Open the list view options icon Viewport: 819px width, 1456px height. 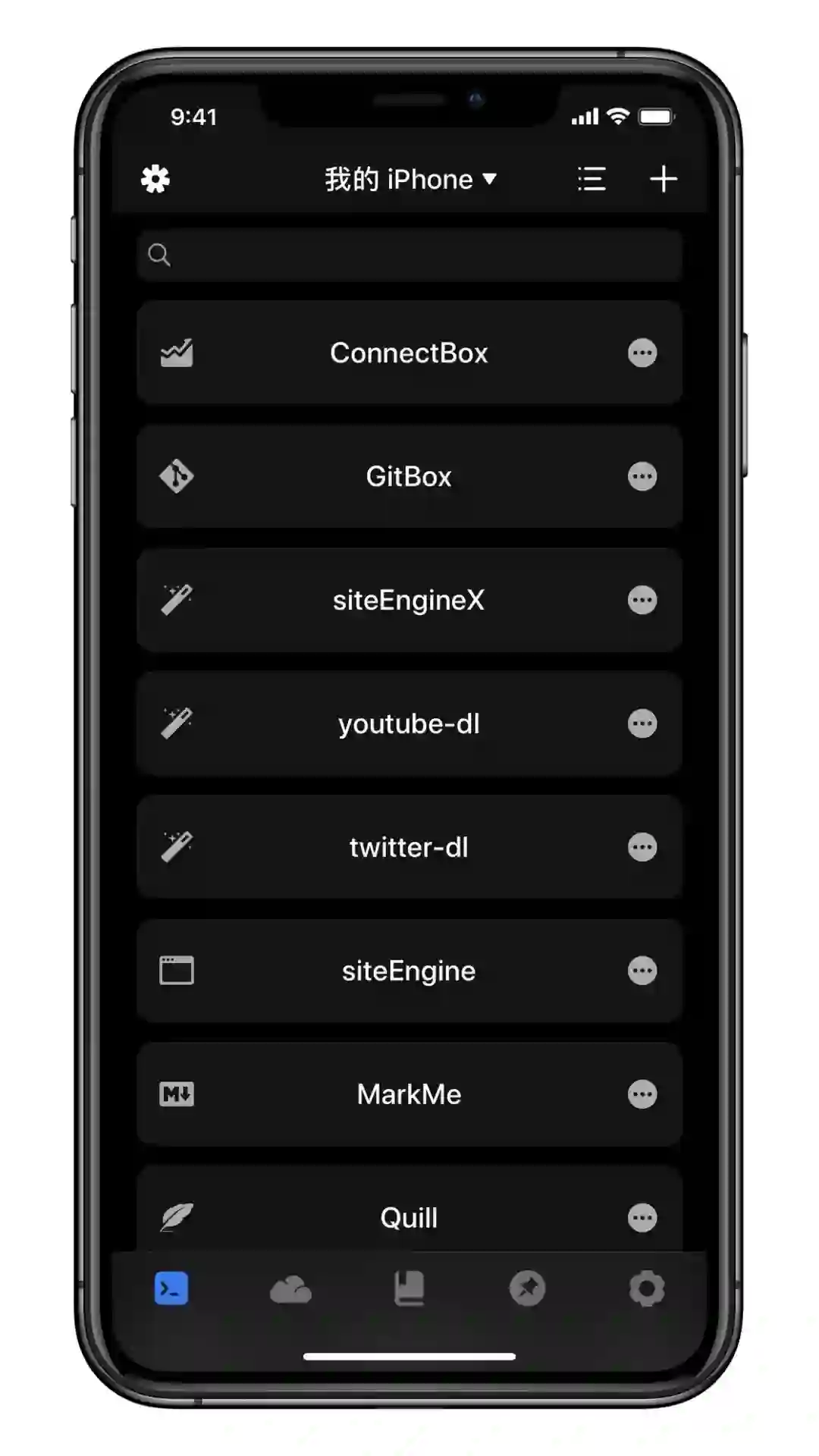[x=591, y=180]
